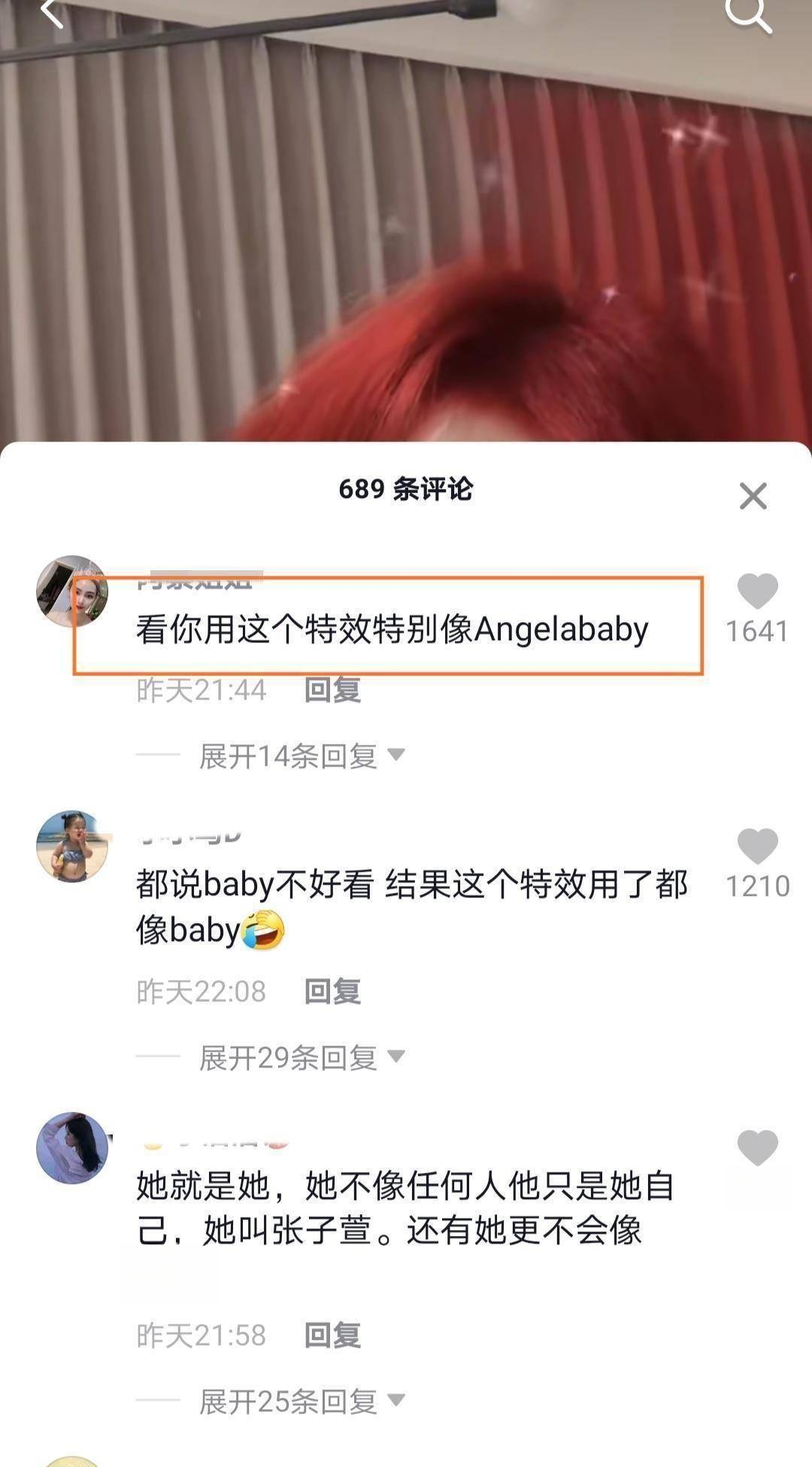Like the comment mentioning 张子萱
The width and height of the screenshot is (812, 1467).
pyautogui.click(x=757, y=1149)
